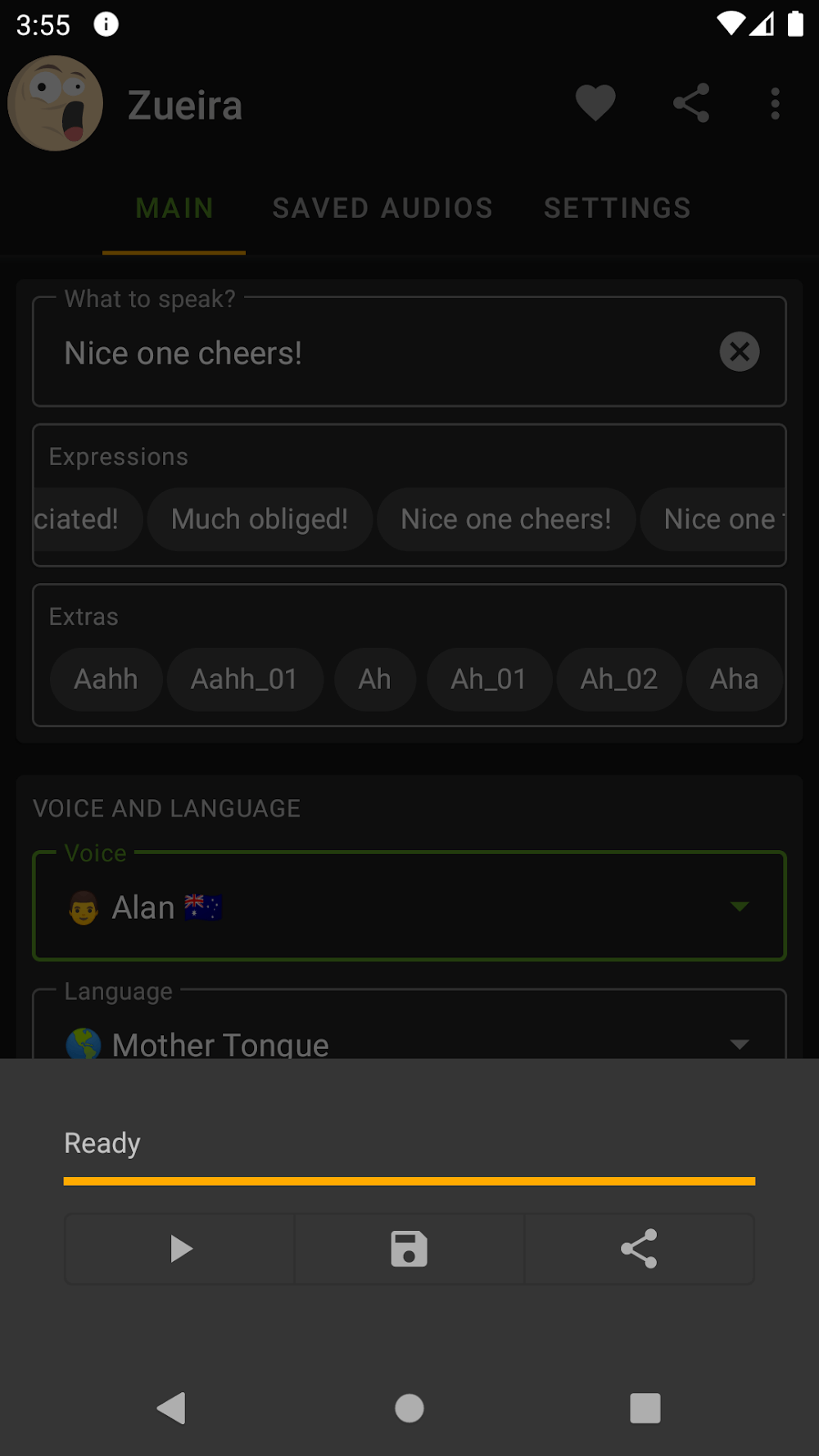Share the audio from the bottom sheet
The width and height of the screenshot is (819, 1456).
[x=639, y=1249]
